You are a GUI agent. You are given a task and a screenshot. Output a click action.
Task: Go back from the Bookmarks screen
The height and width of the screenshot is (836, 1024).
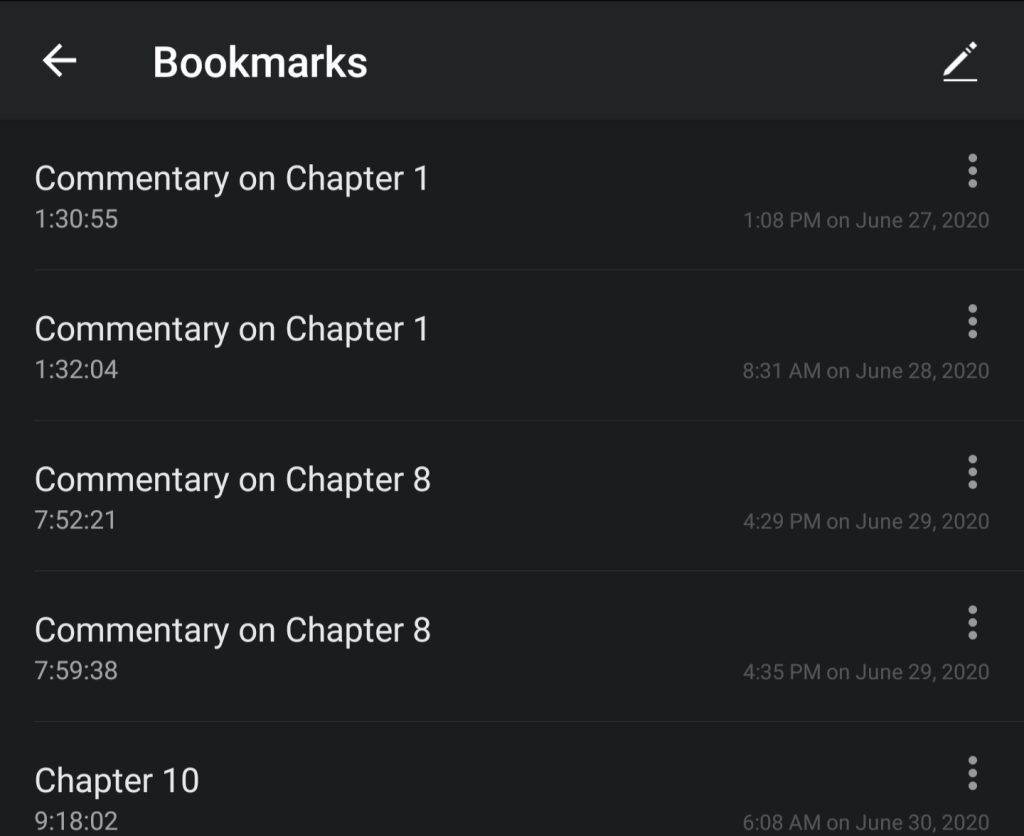(59, 61)
